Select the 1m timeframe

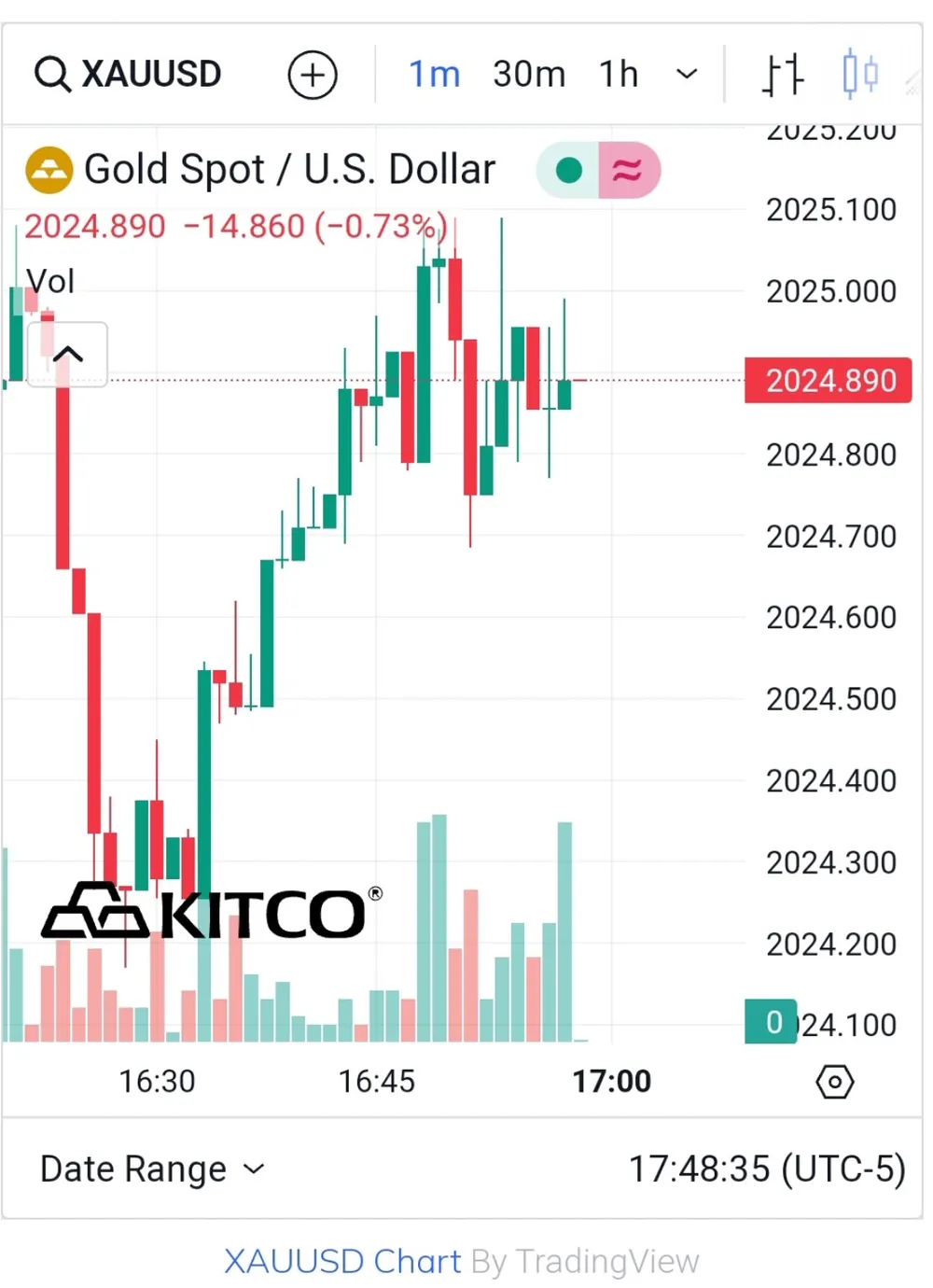tap(434, 74)
